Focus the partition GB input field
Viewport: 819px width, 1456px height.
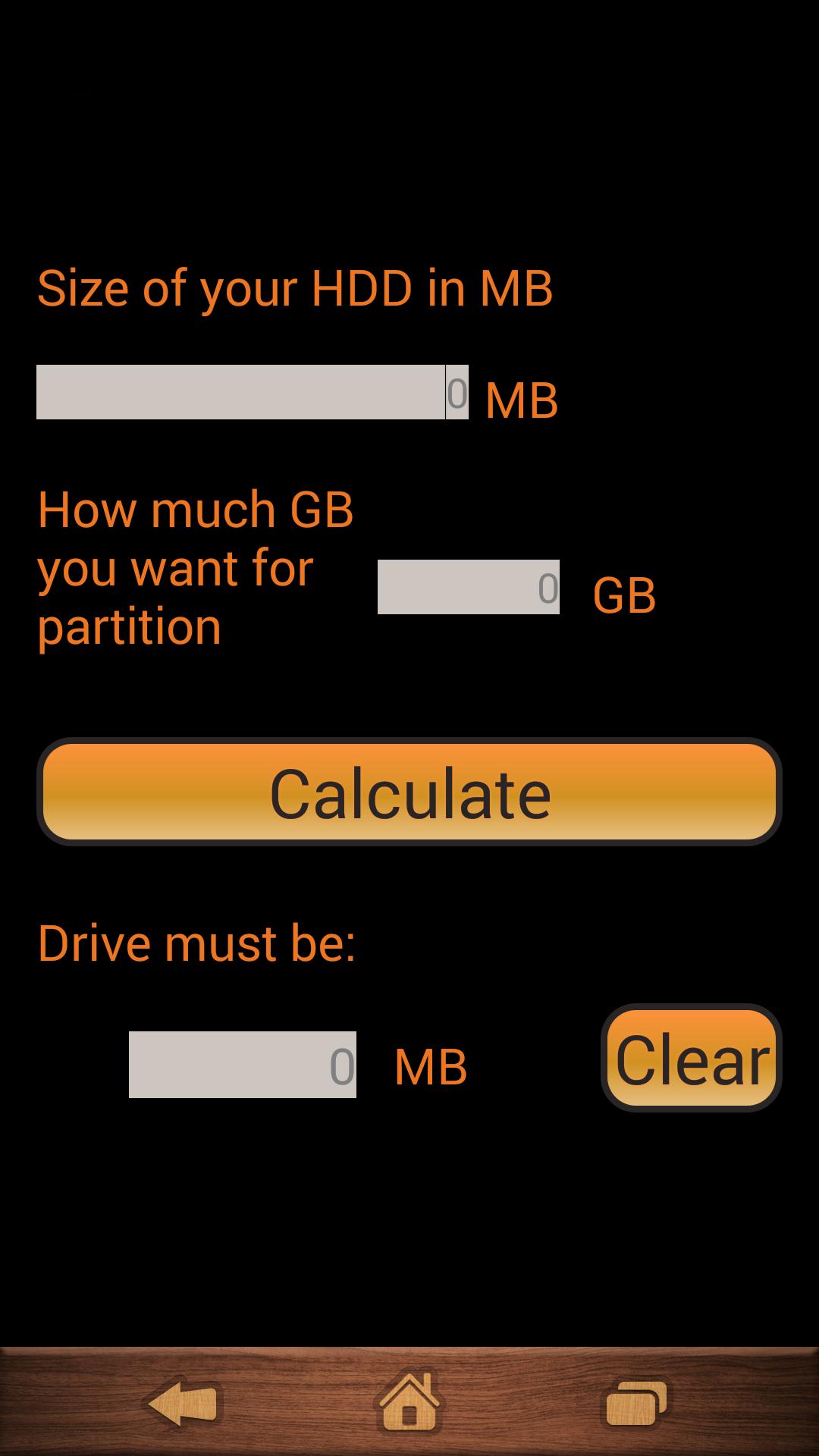(468, 587)
